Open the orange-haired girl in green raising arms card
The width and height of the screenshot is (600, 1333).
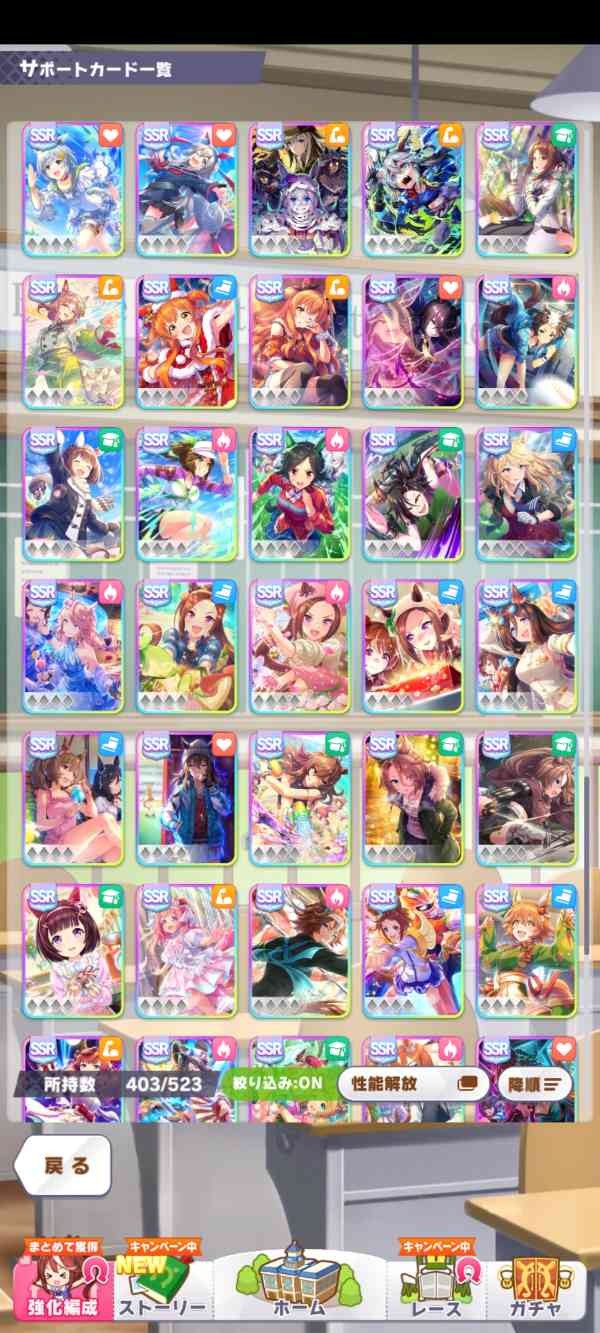coord(527,949)
